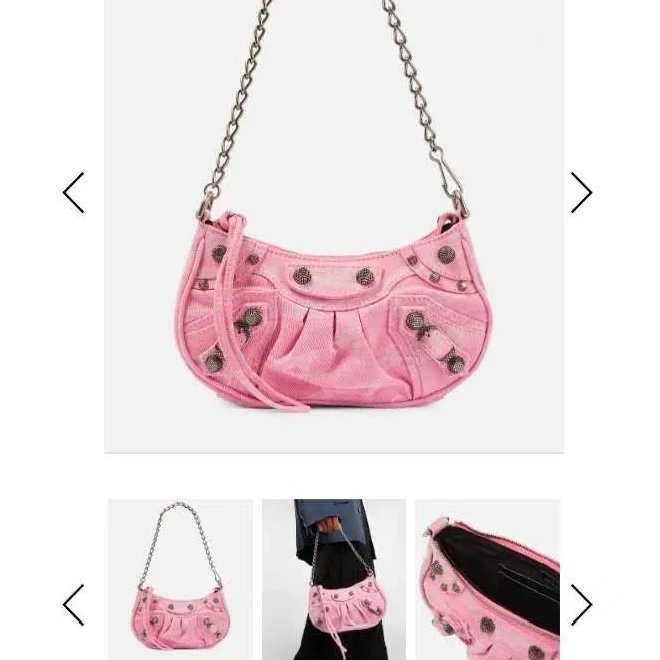This screenshot has width=660, height=660.
Task: Select the thumbnail of the bag hanging by its chain
Action: 180,579
